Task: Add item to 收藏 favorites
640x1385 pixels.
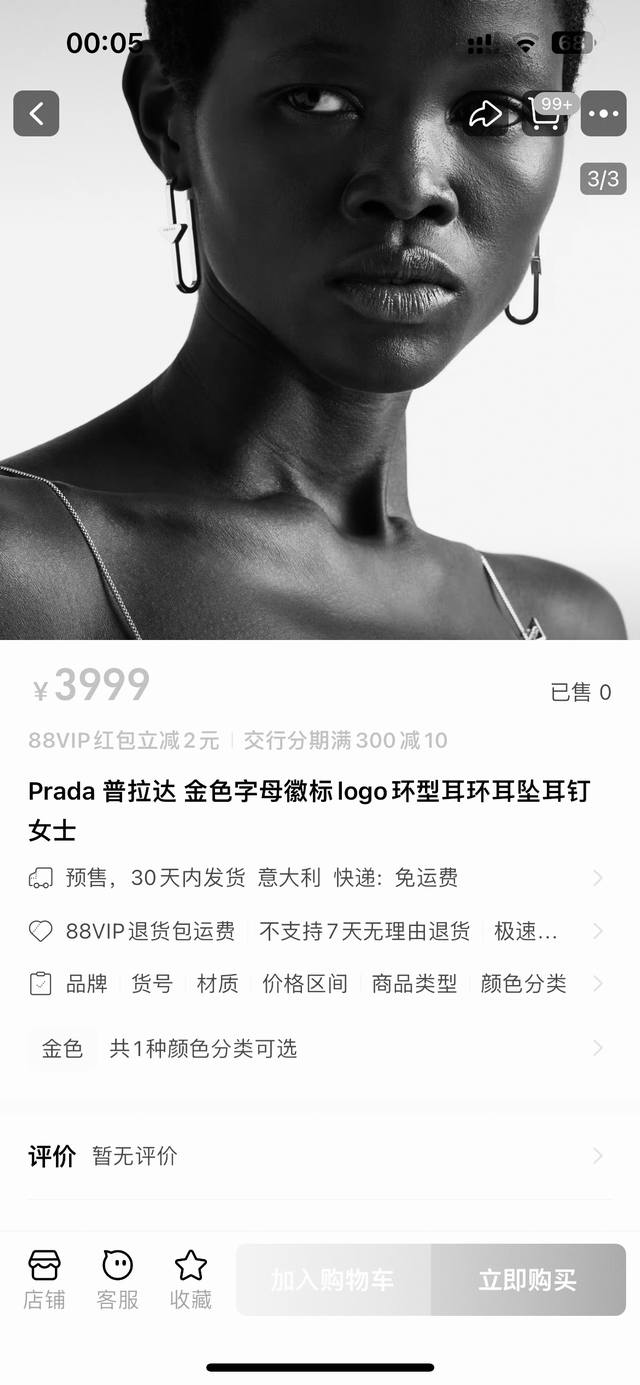Action: pos(190,1280)
